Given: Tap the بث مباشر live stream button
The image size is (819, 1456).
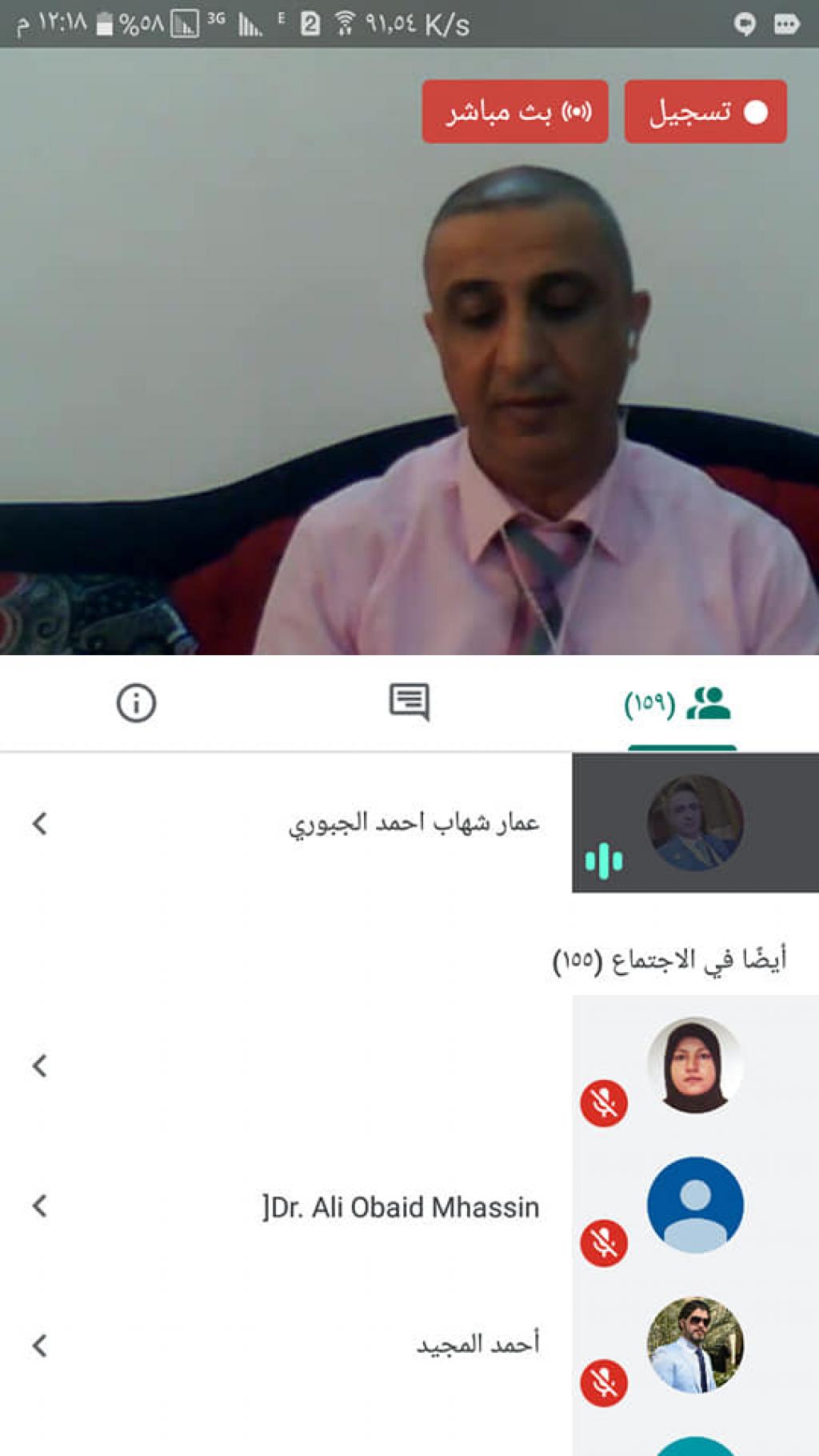Looking at the screenshot, I should [515, 112].
